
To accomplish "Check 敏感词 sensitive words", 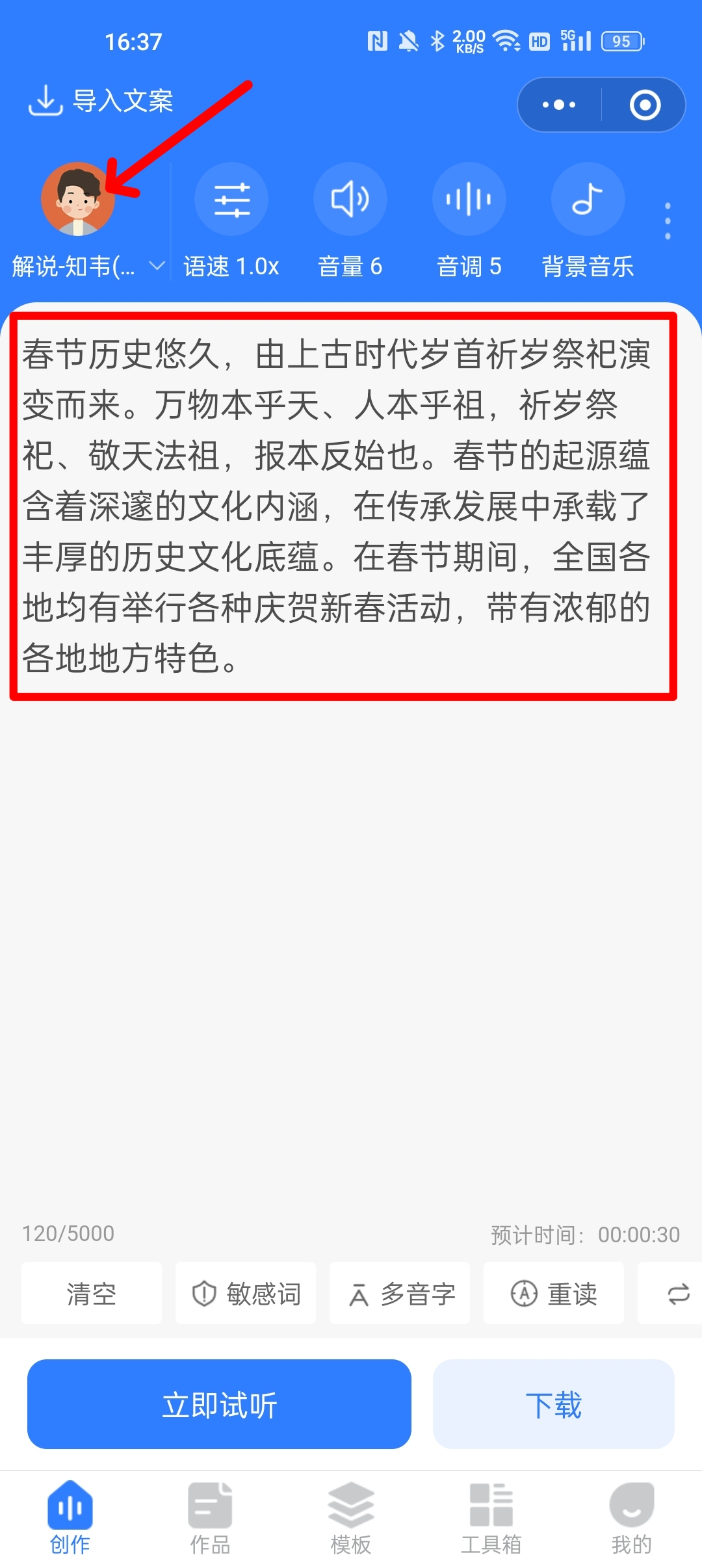I will click(x=246, y=1293).
